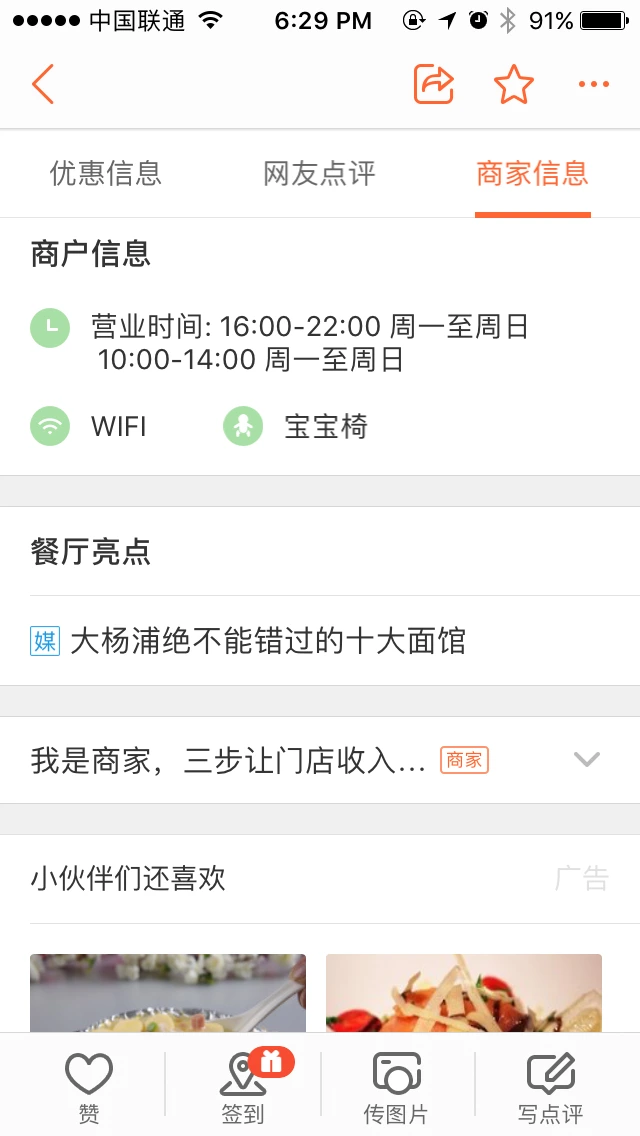Open the right recommended dish thumbnail
Screen dimensions: 640x1136
(x=464, y=993)
